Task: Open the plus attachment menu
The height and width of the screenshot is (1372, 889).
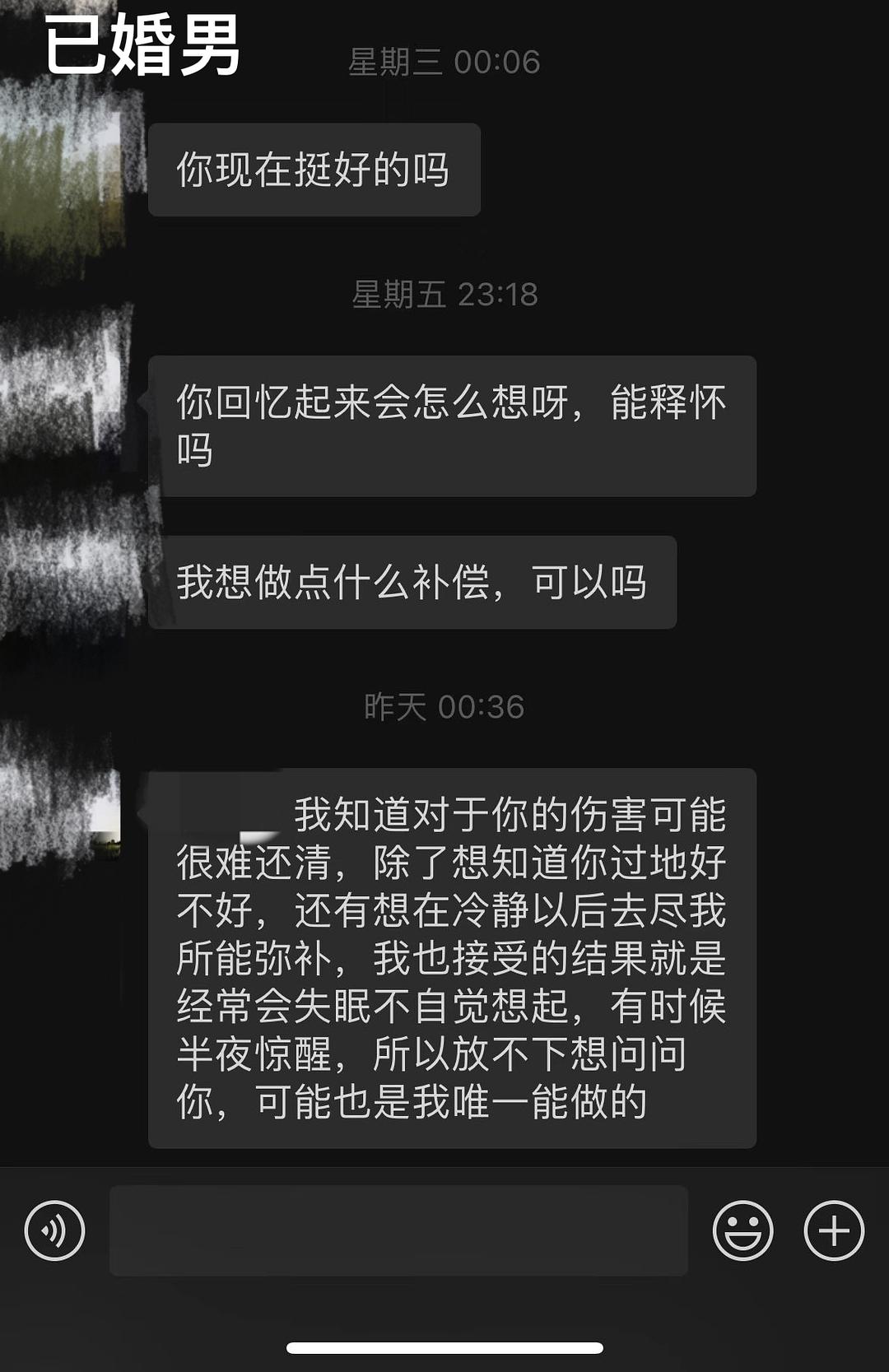Action: point(833,1230)
